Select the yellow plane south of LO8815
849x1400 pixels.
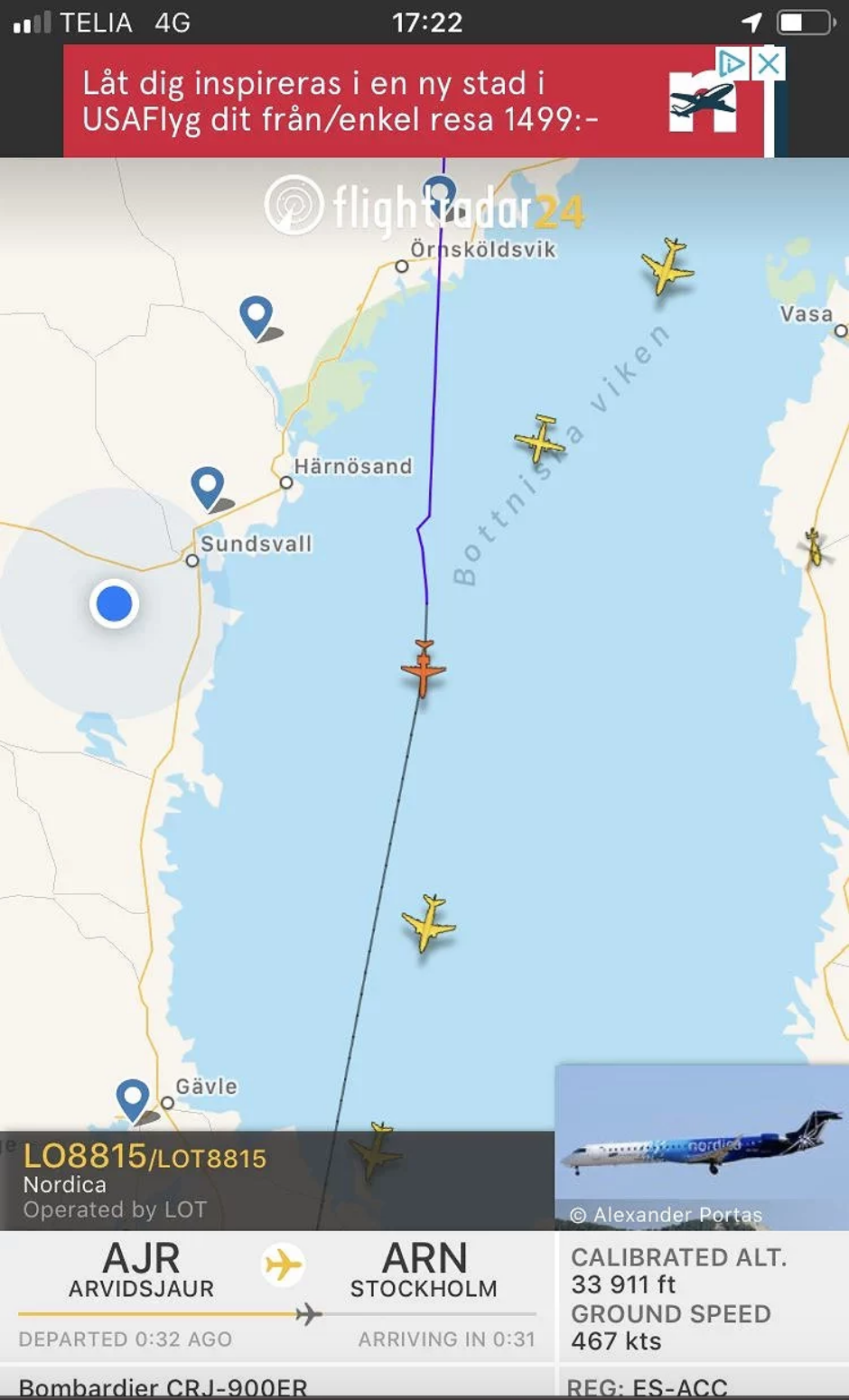[x=428, y=923]
